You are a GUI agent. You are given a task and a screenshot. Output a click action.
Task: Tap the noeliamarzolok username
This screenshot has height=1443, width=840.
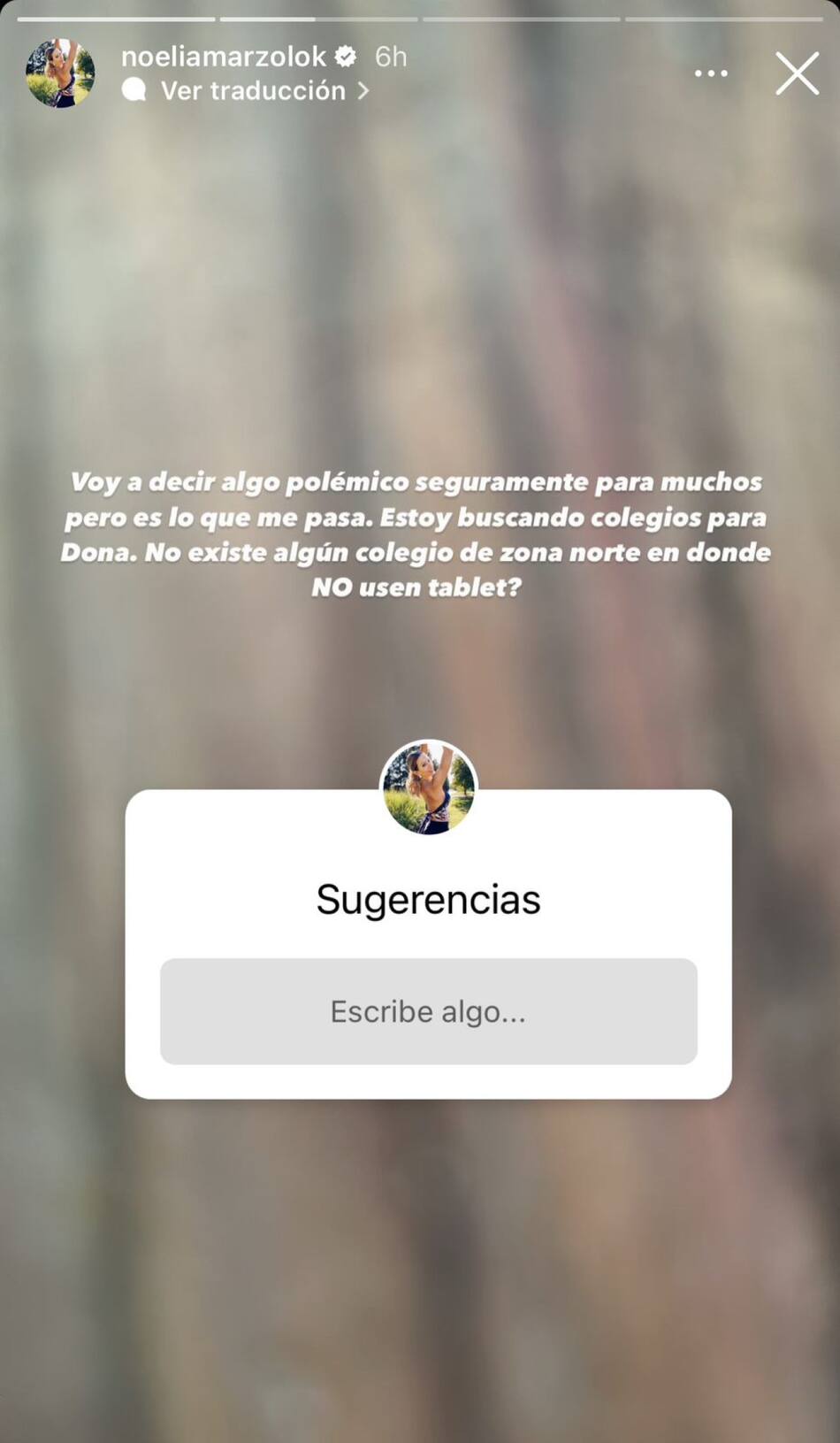click(224, 57)
